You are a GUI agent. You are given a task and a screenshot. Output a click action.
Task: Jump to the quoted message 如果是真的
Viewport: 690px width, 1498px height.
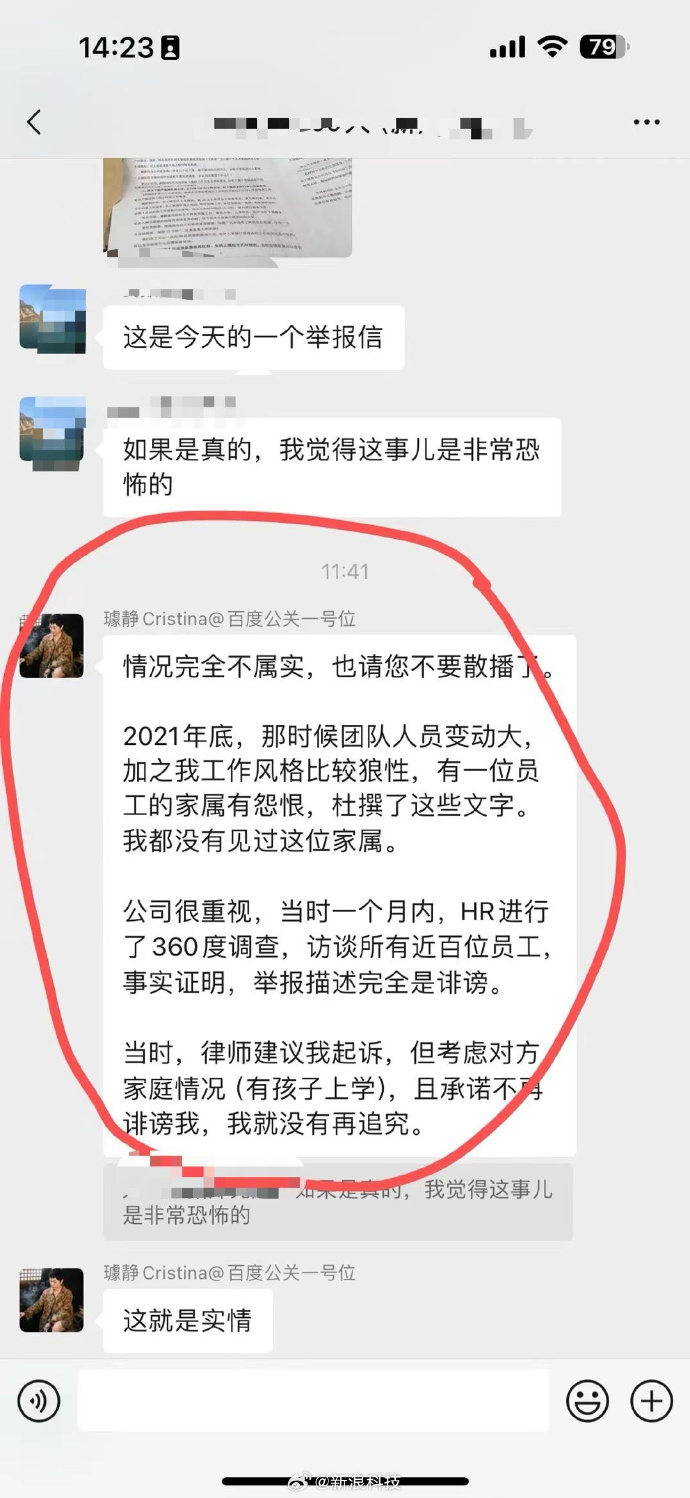(337, 1202)
